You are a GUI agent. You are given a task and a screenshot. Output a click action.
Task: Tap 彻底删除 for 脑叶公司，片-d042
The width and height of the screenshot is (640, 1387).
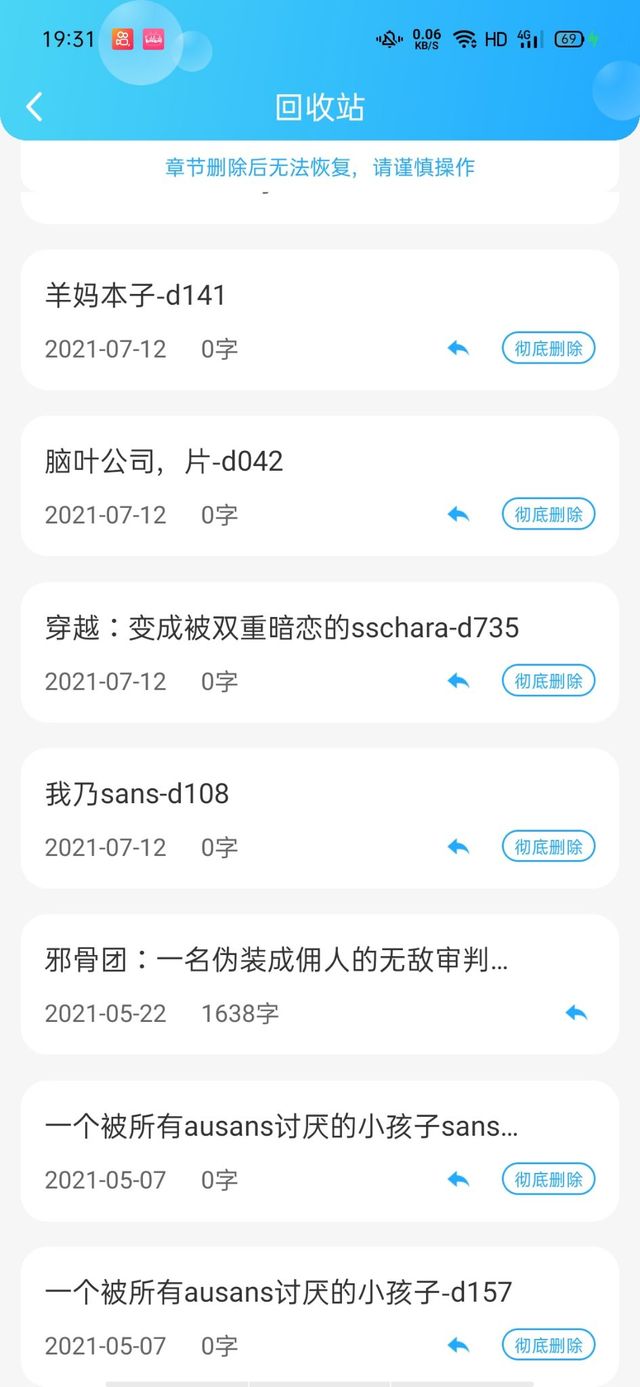tap(548, 515)
